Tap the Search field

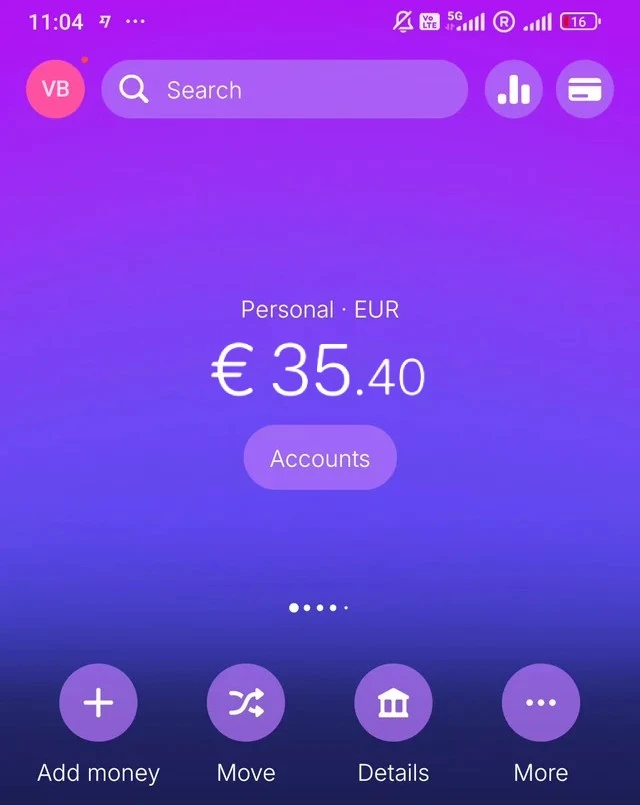click(285, 90)
